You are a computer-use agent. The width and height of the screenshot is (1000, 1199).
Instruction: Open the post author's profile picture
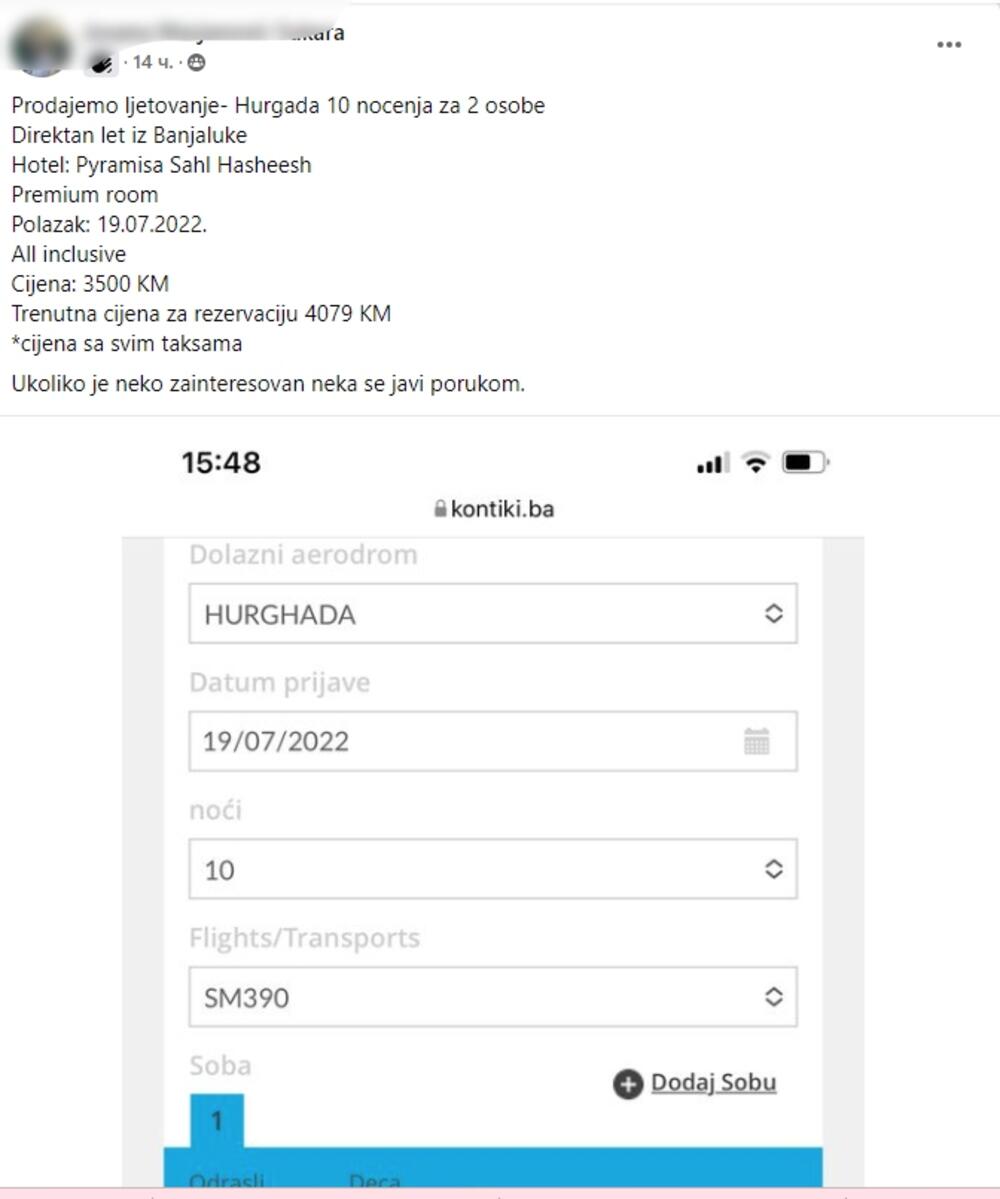tap(41, 47)
